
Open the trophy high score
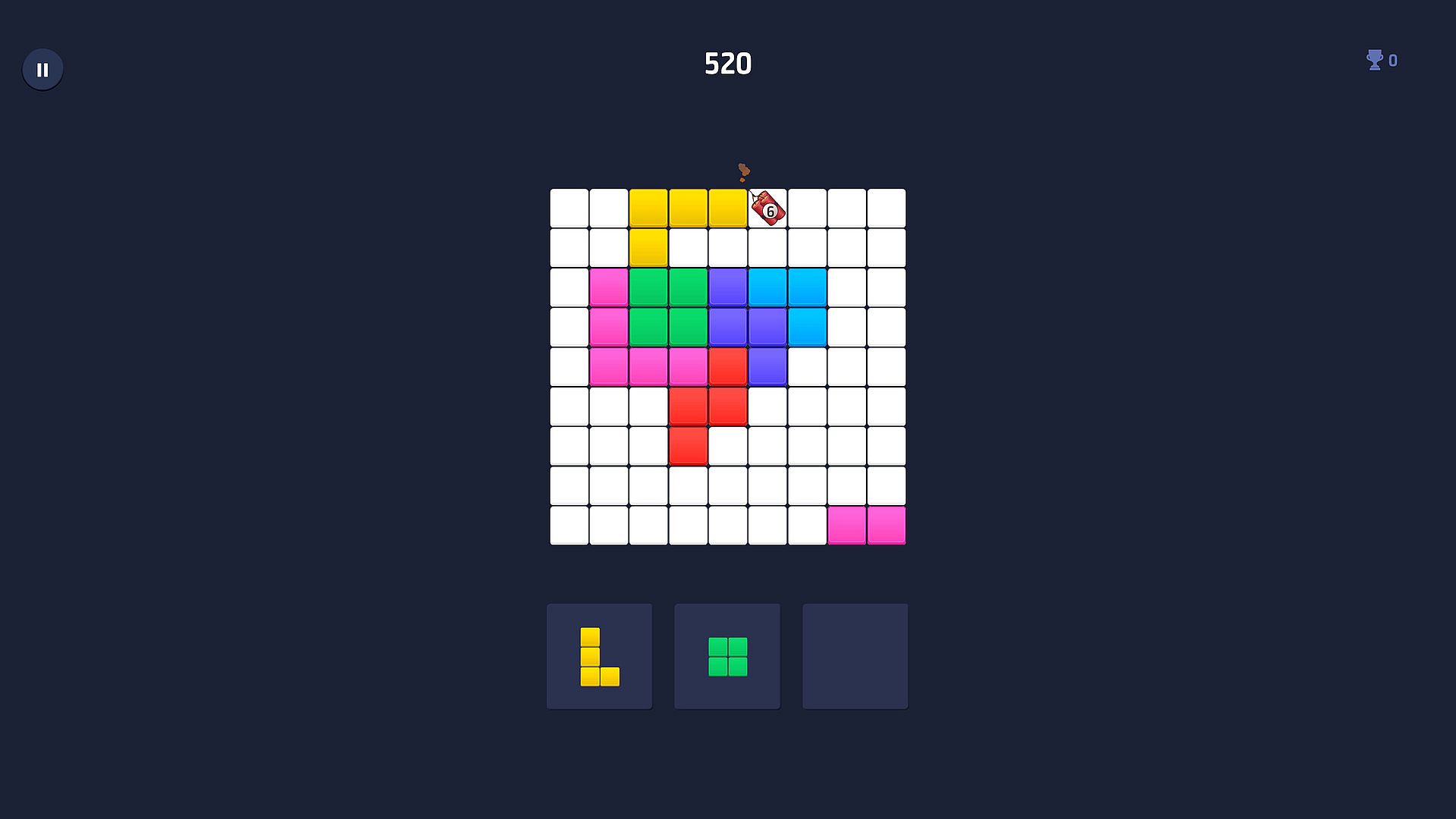click(x=1381, y=61)
